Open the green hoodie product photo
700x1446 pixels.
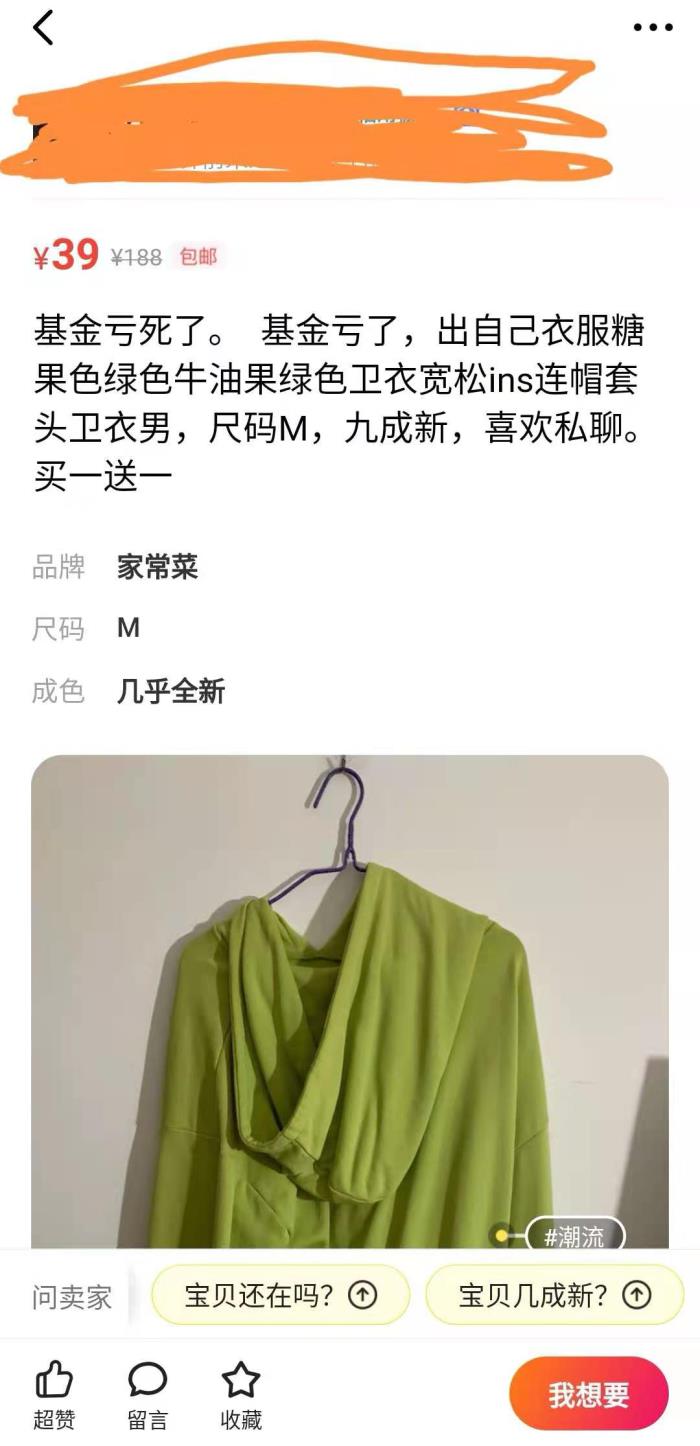[x=350, y=1000]
